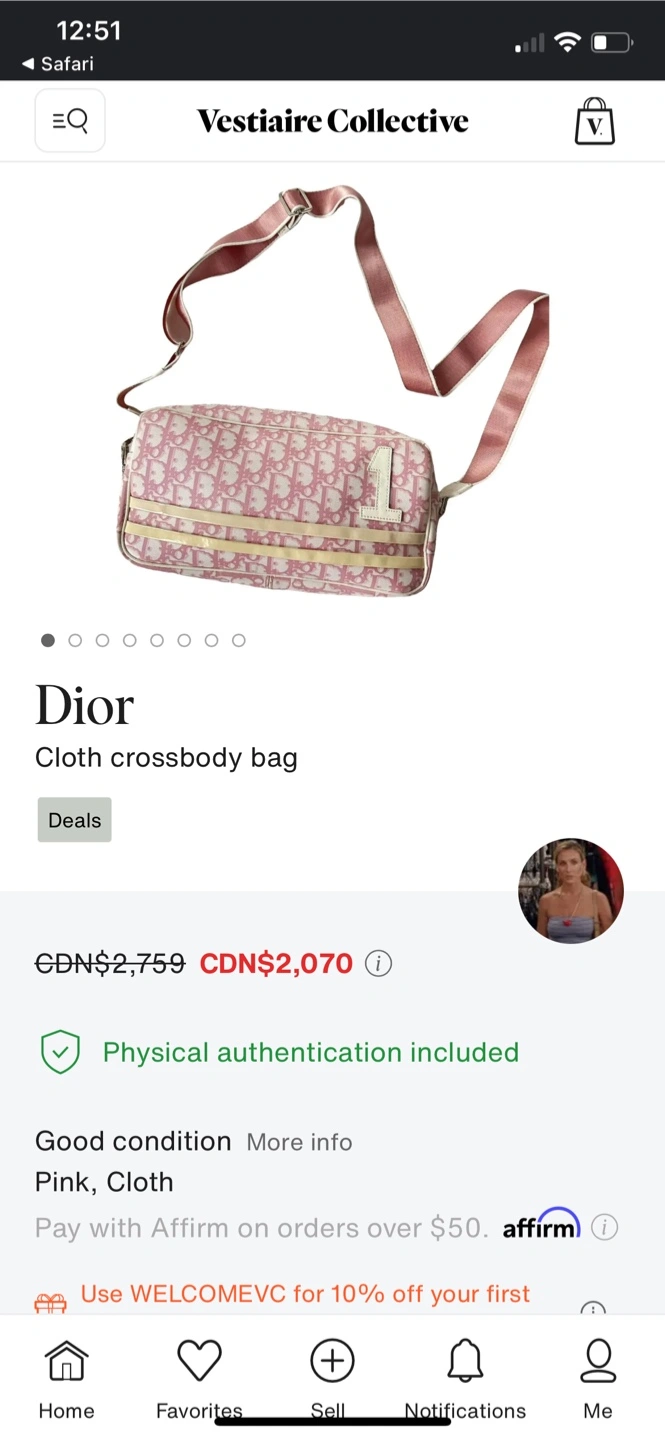The width and height of the screenshot is (665, 1440).
Task: Show Affirm payment info icon
Action: [604, 1227]
